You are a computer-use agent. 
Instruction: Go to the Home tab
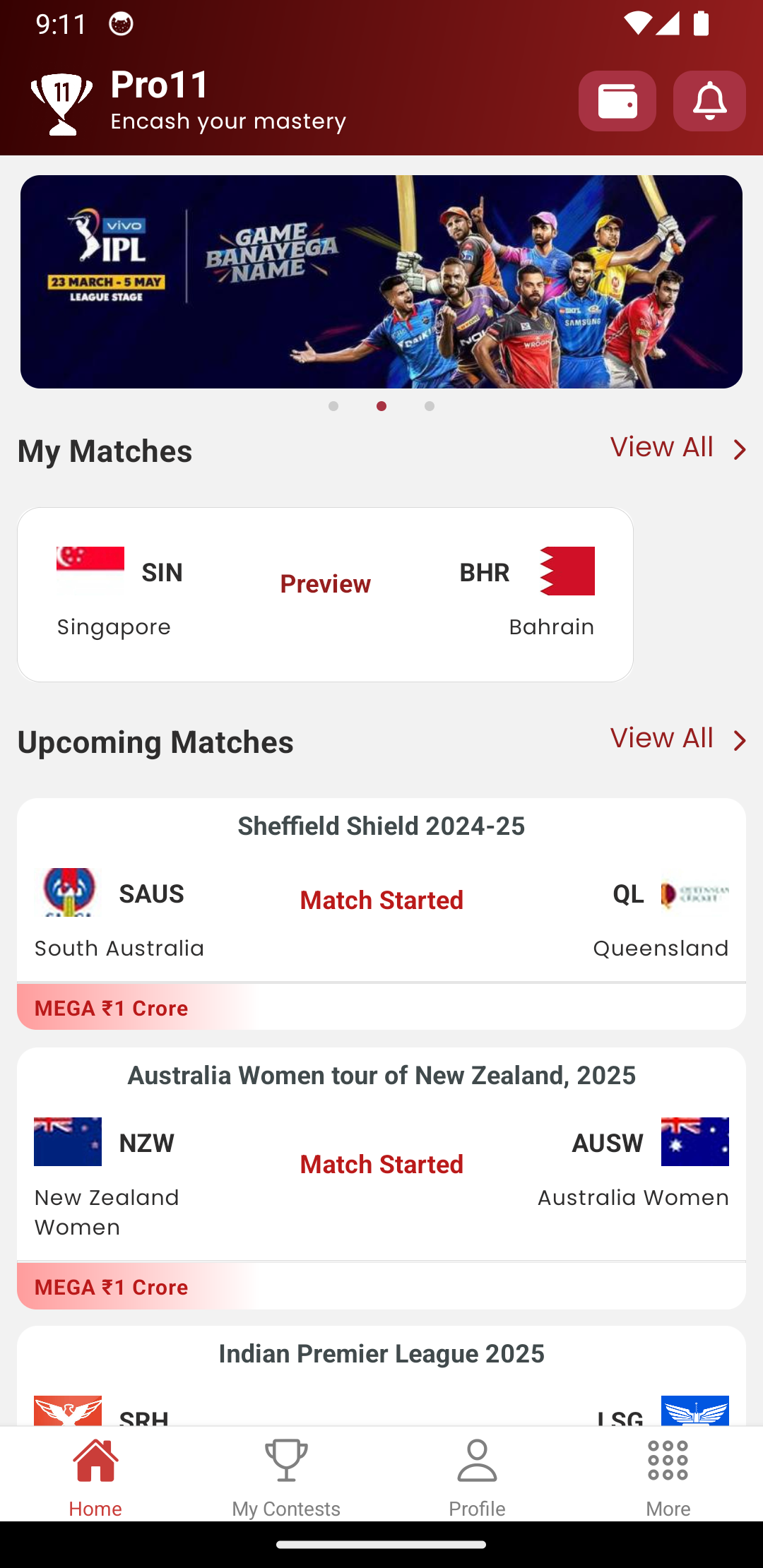click(x=95, y=1476)
